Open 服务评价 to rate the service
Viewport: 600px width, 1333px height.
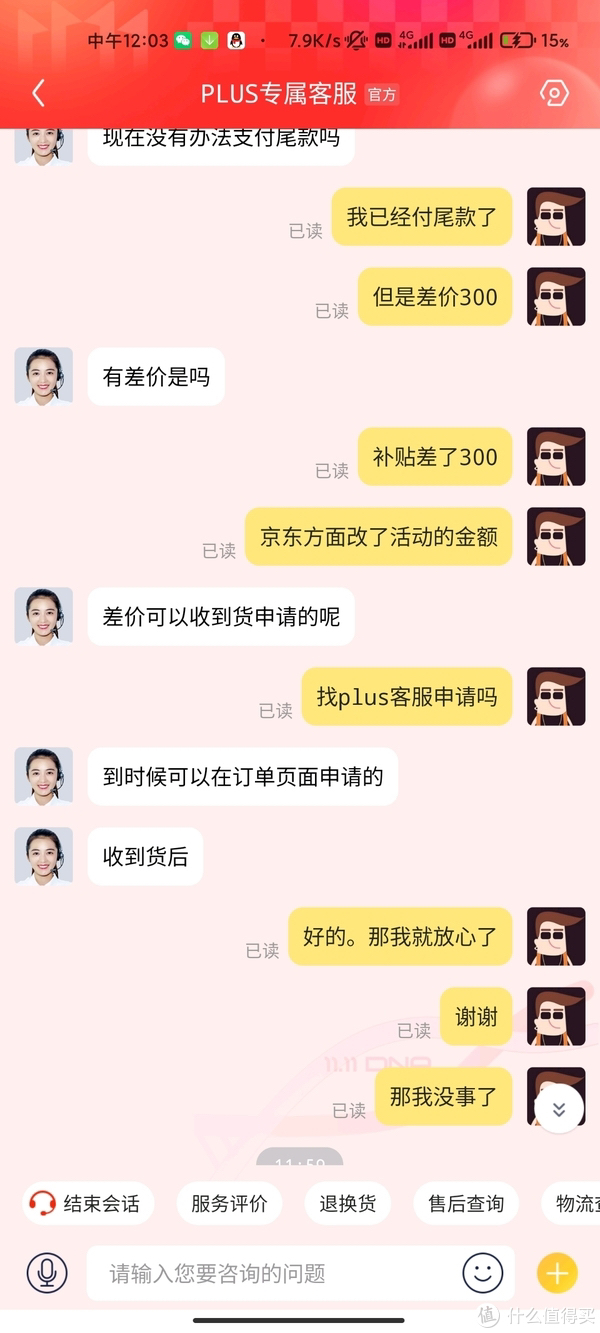(229, 1203)
